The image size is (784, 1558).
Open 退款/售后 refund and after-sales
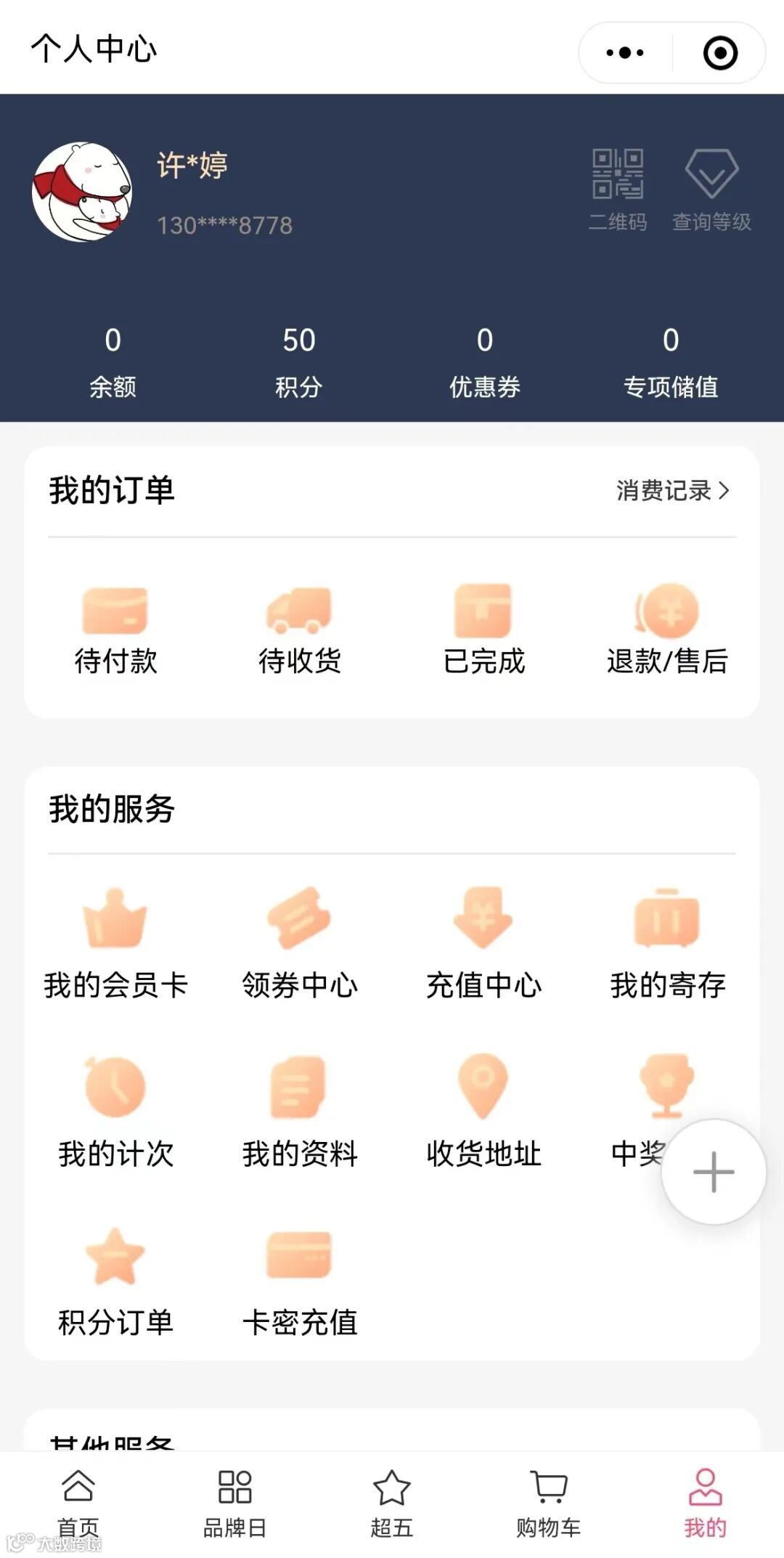click(667, 629)
